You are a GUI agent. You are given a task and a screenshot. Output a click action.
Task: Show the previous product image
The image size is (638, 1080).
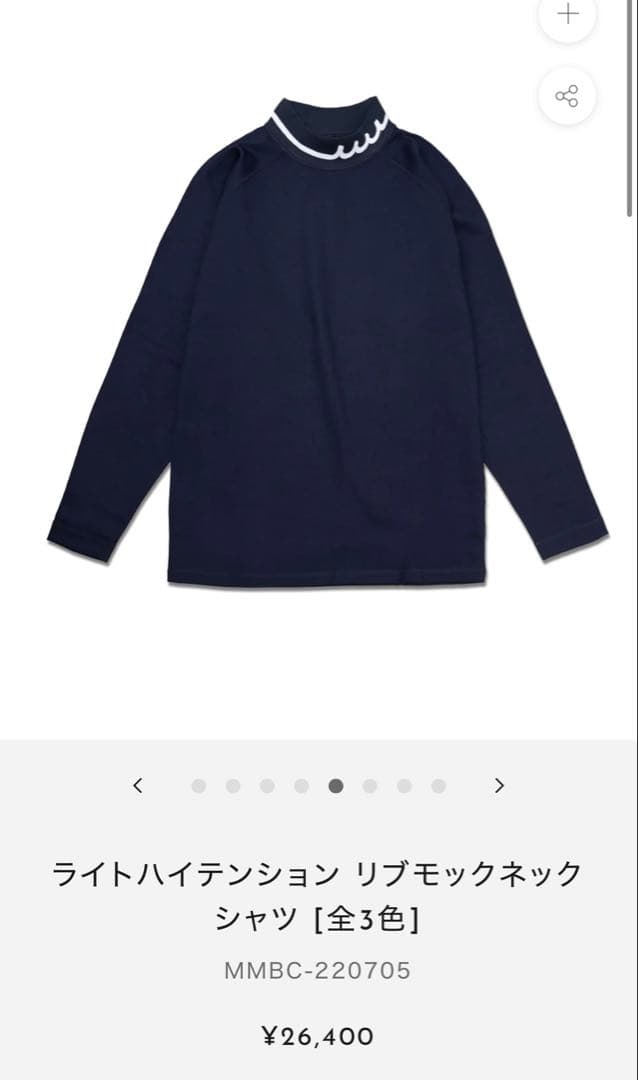point(138,785)
